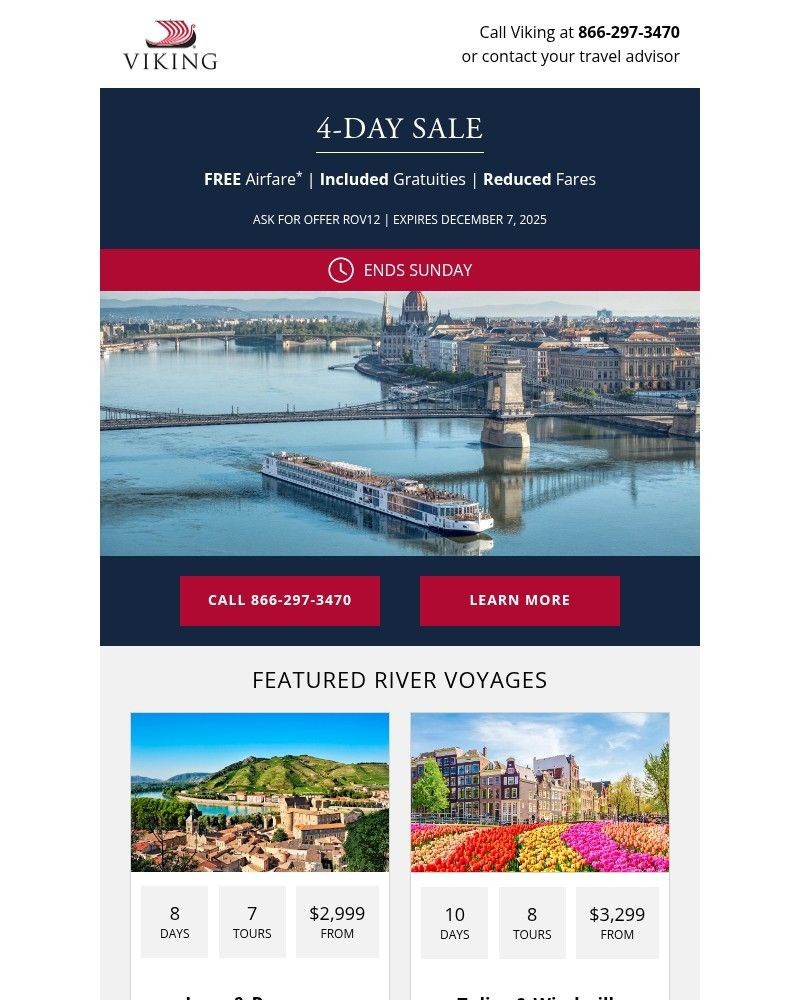800x1000 pixels.
Task: Open the left Lyon & Provence voyage photo
Action: pos(260,791)
